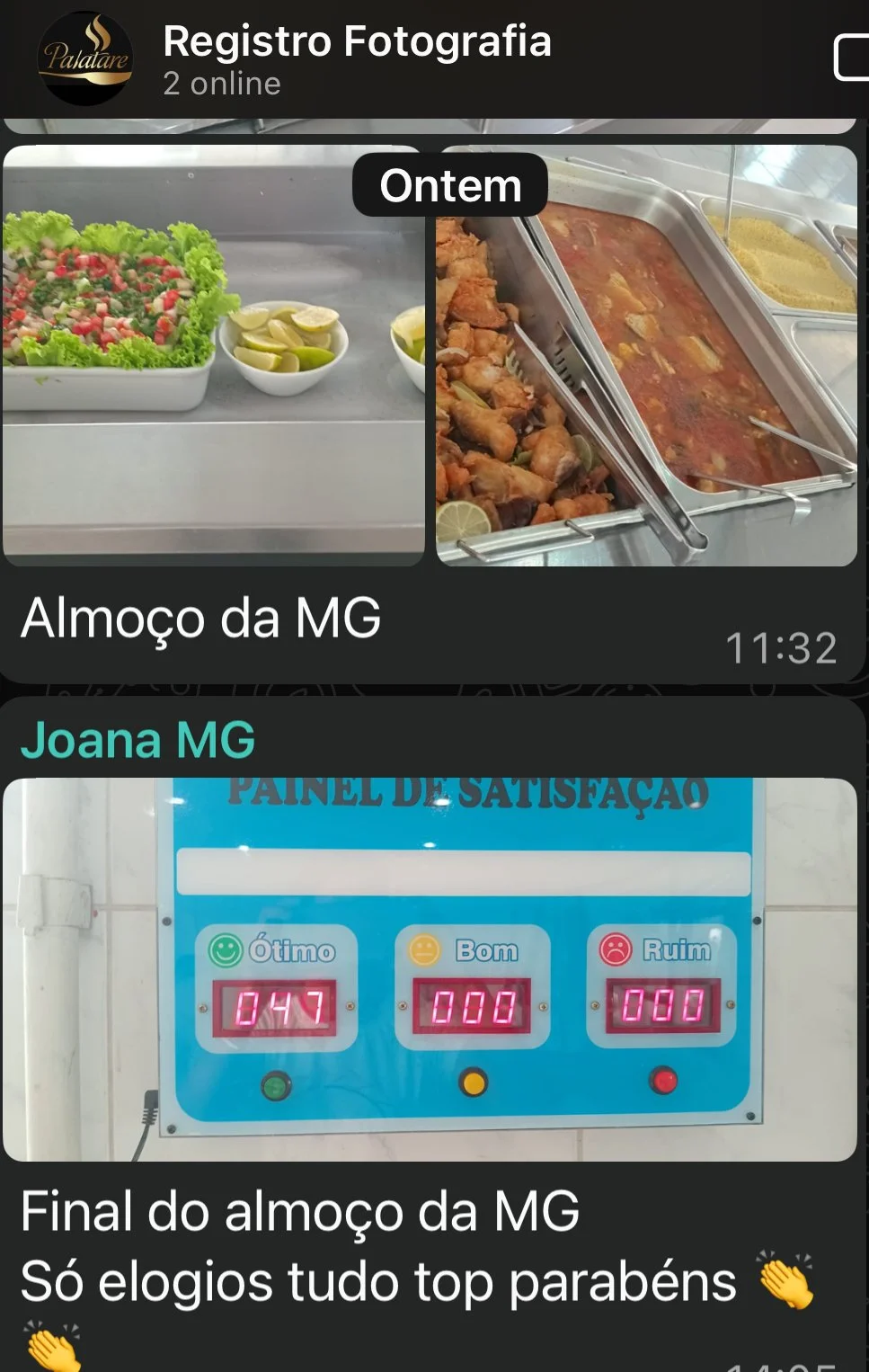Viewport: 869px width, 1372px height.
Task: View the satisfaction panel photo from Joana MG
Action: coord(430,969)
